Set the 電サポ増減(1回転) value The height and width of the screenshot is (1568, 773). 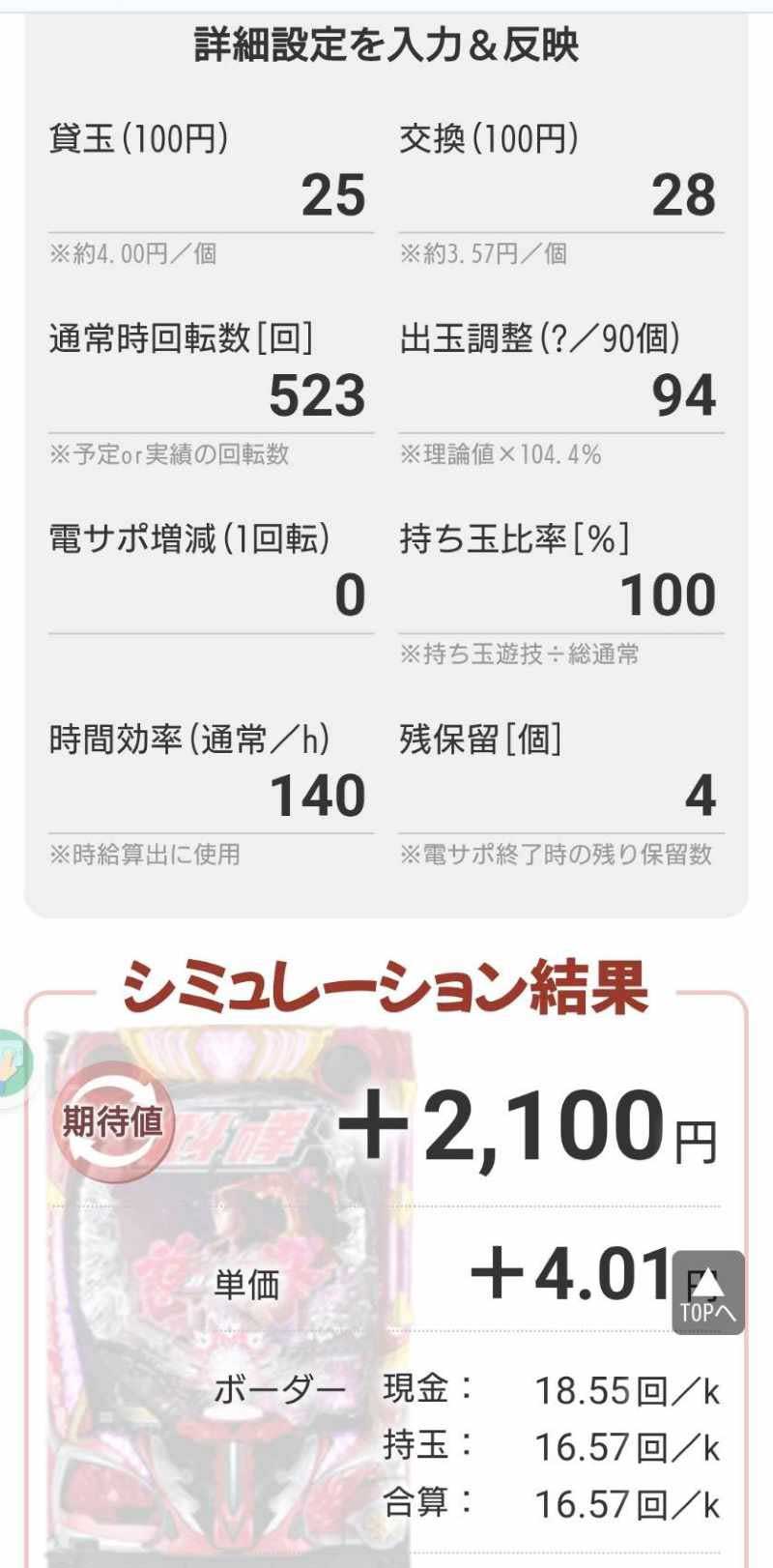(211, 596)
